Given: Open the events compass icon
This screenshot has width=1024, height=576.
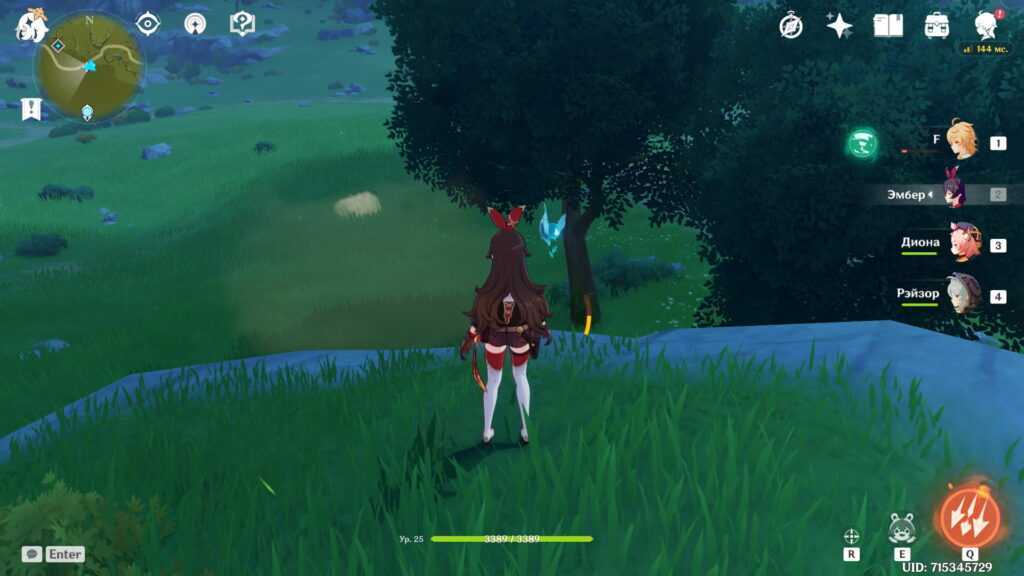Looking at the screenshot, I should (791, 26).
